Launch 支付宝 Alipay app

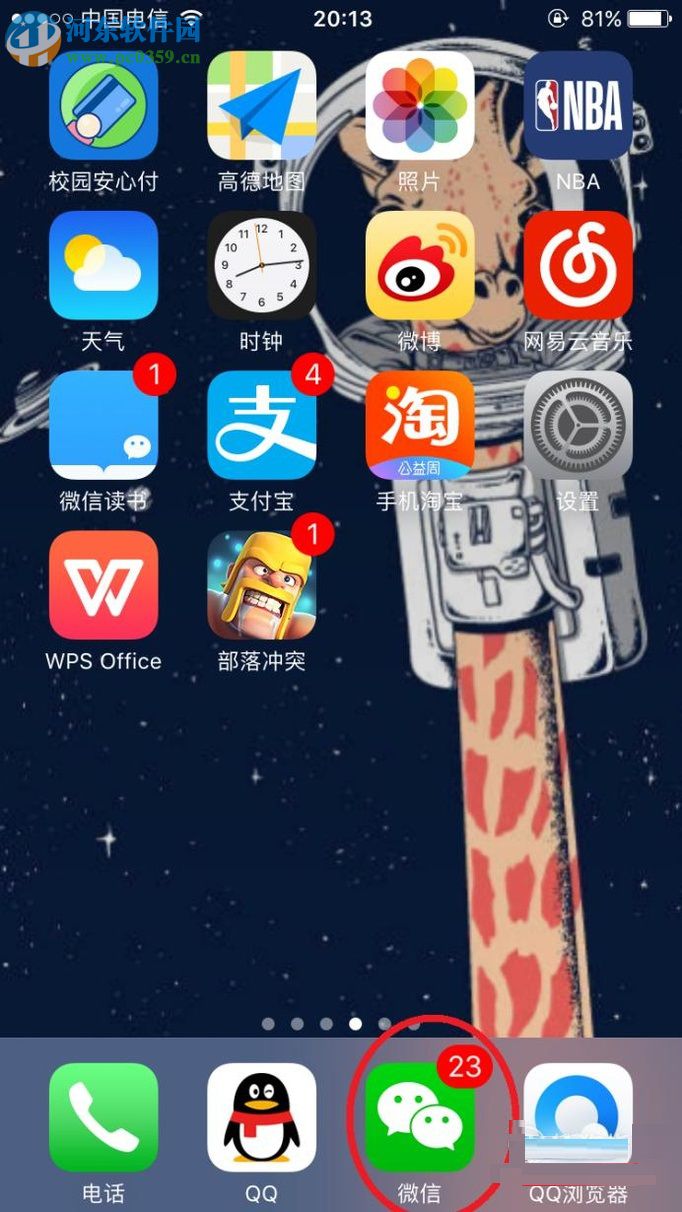[x=261, y=425]
